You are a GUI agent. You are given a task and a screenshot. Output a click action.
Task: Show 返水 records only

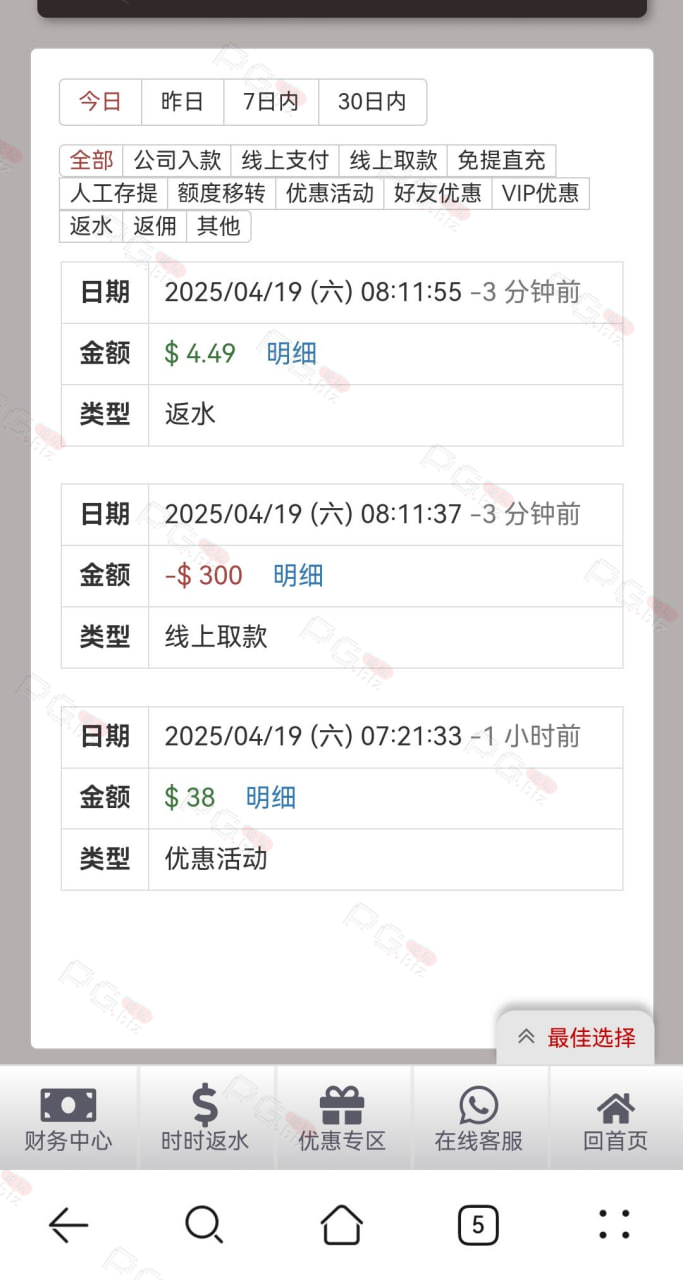tap(91, 226)
